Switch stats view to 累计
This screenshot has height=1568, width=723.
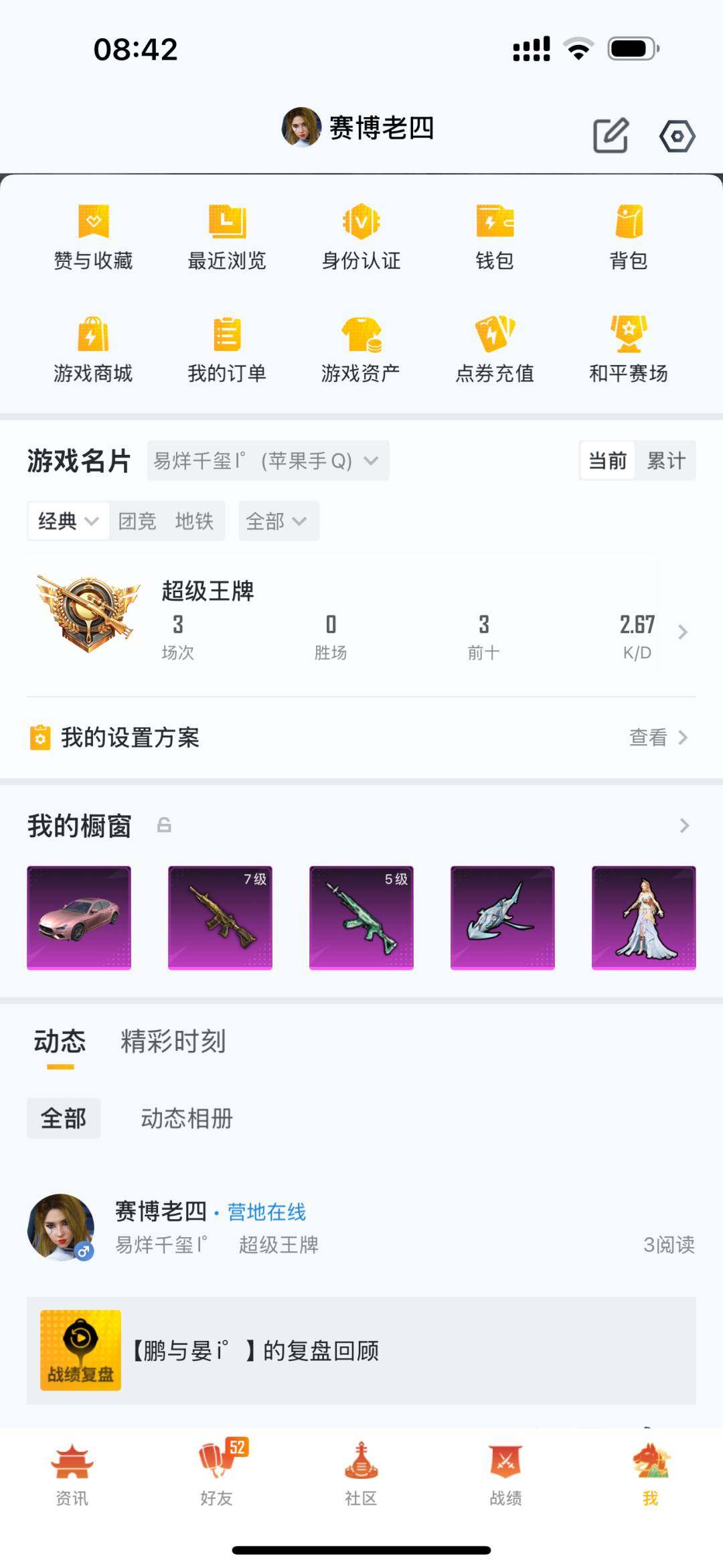(667, 460)
